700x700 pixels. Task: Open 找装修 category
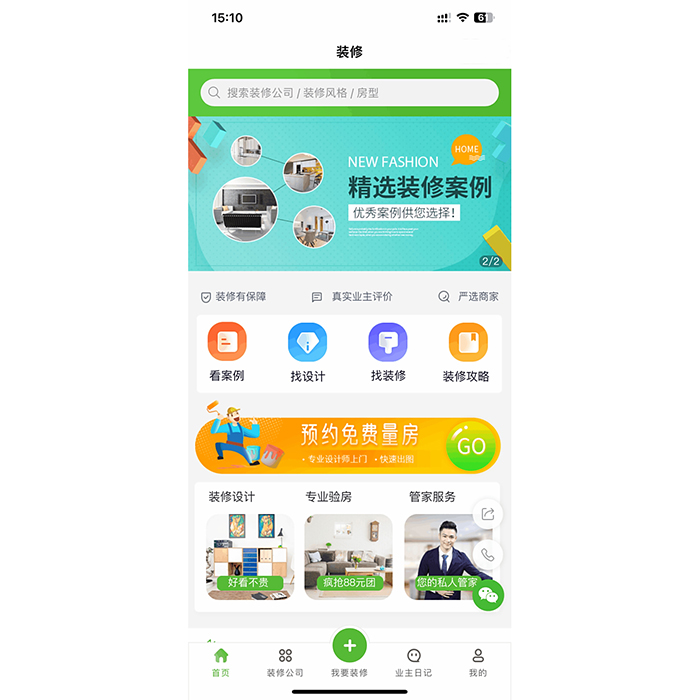[388, 354]
